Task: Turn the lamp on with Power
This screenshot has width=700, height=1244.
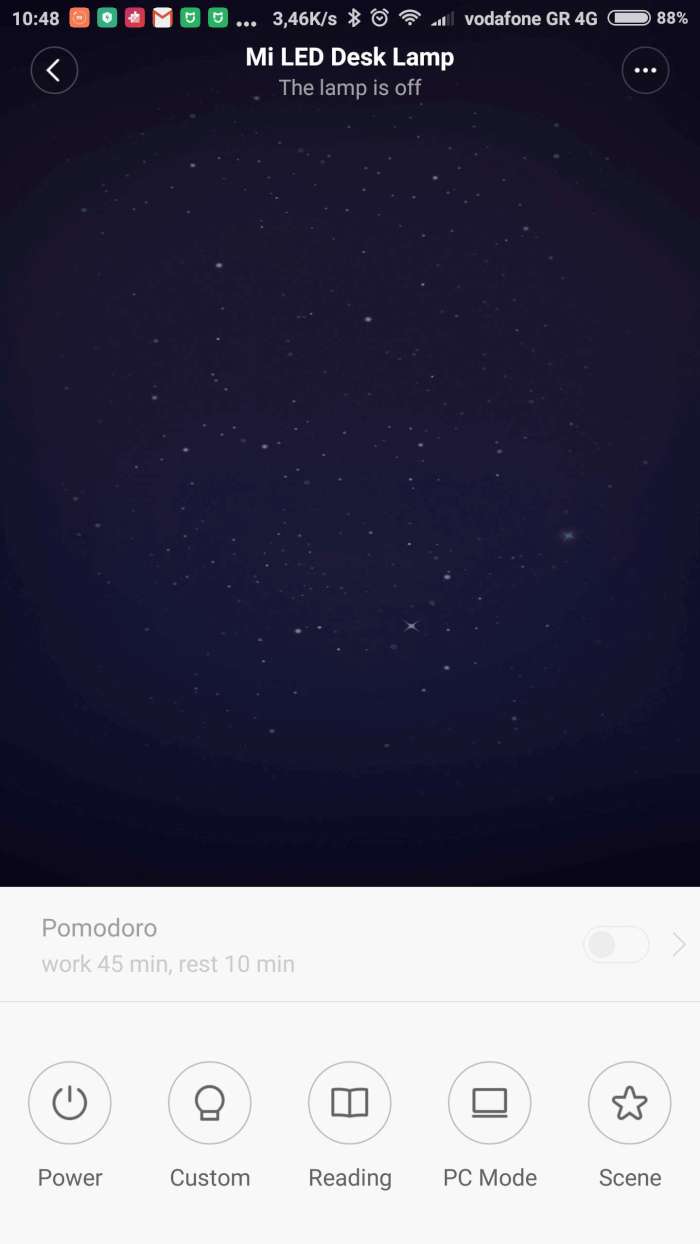Action: pyautogui.click(x=70, y=1103)
